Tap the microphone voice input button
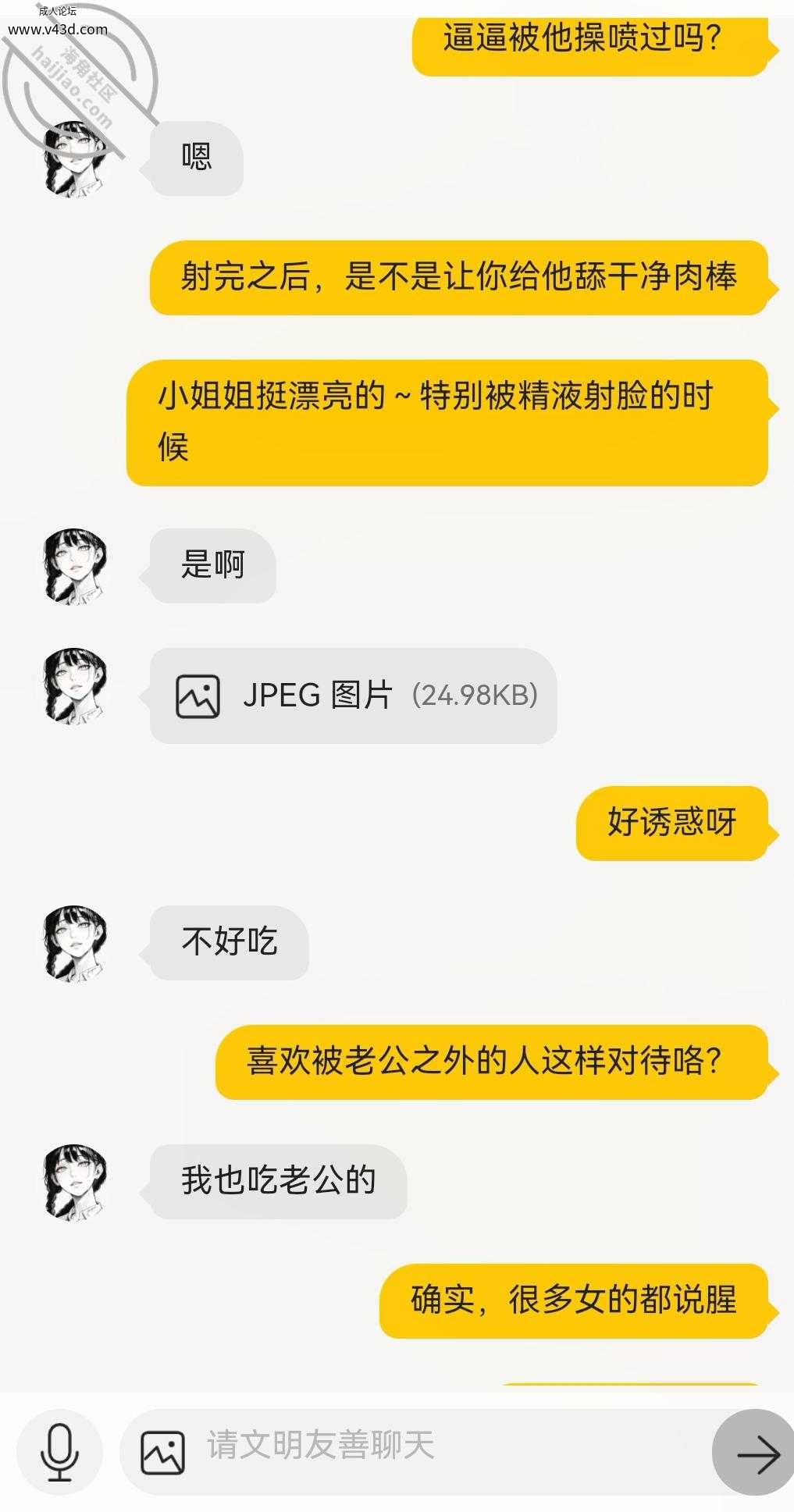 (59, 1452)
